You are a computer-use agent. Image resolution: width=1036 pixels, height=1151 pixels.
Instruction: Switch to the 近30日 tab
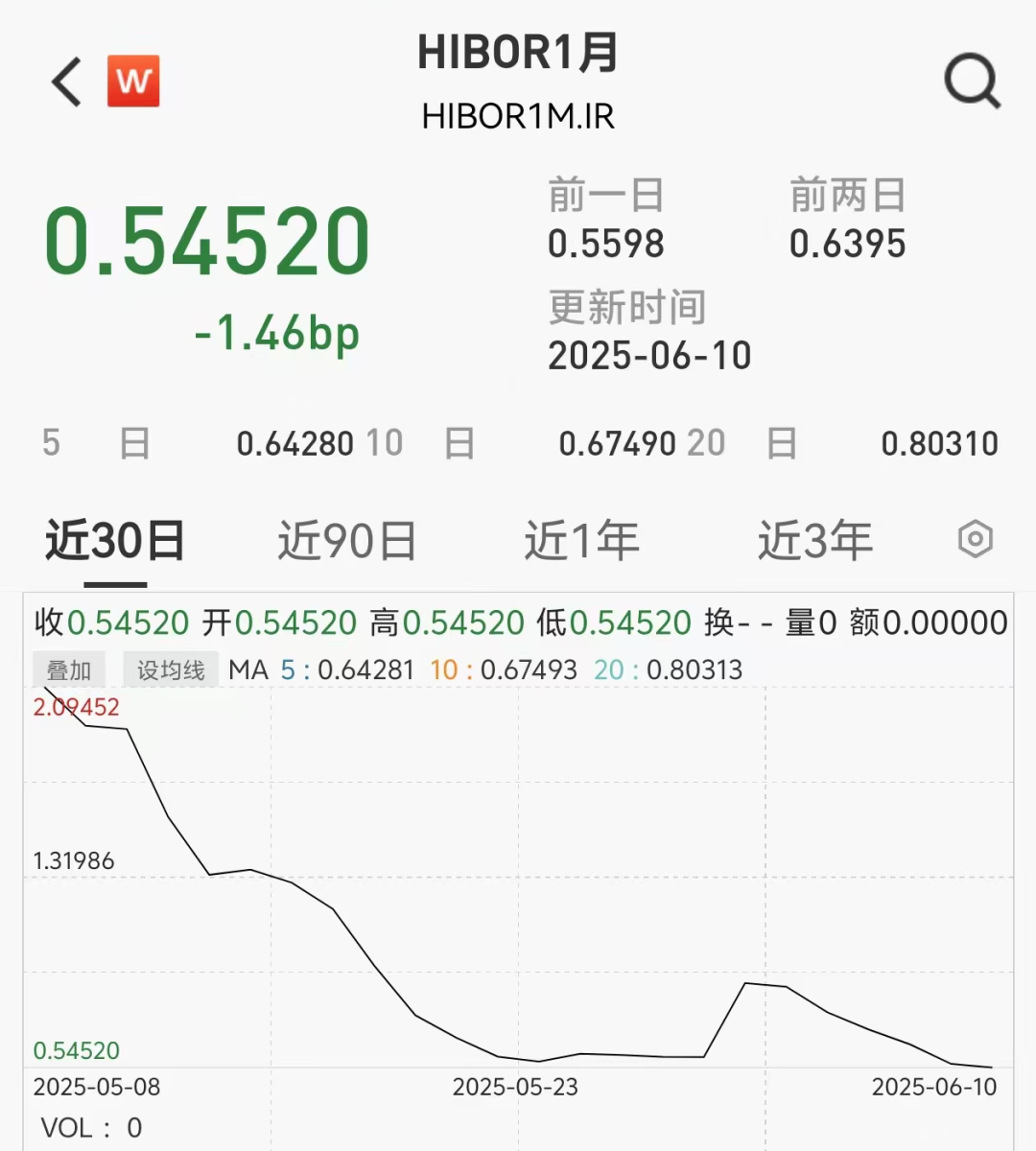click(115, 540)
